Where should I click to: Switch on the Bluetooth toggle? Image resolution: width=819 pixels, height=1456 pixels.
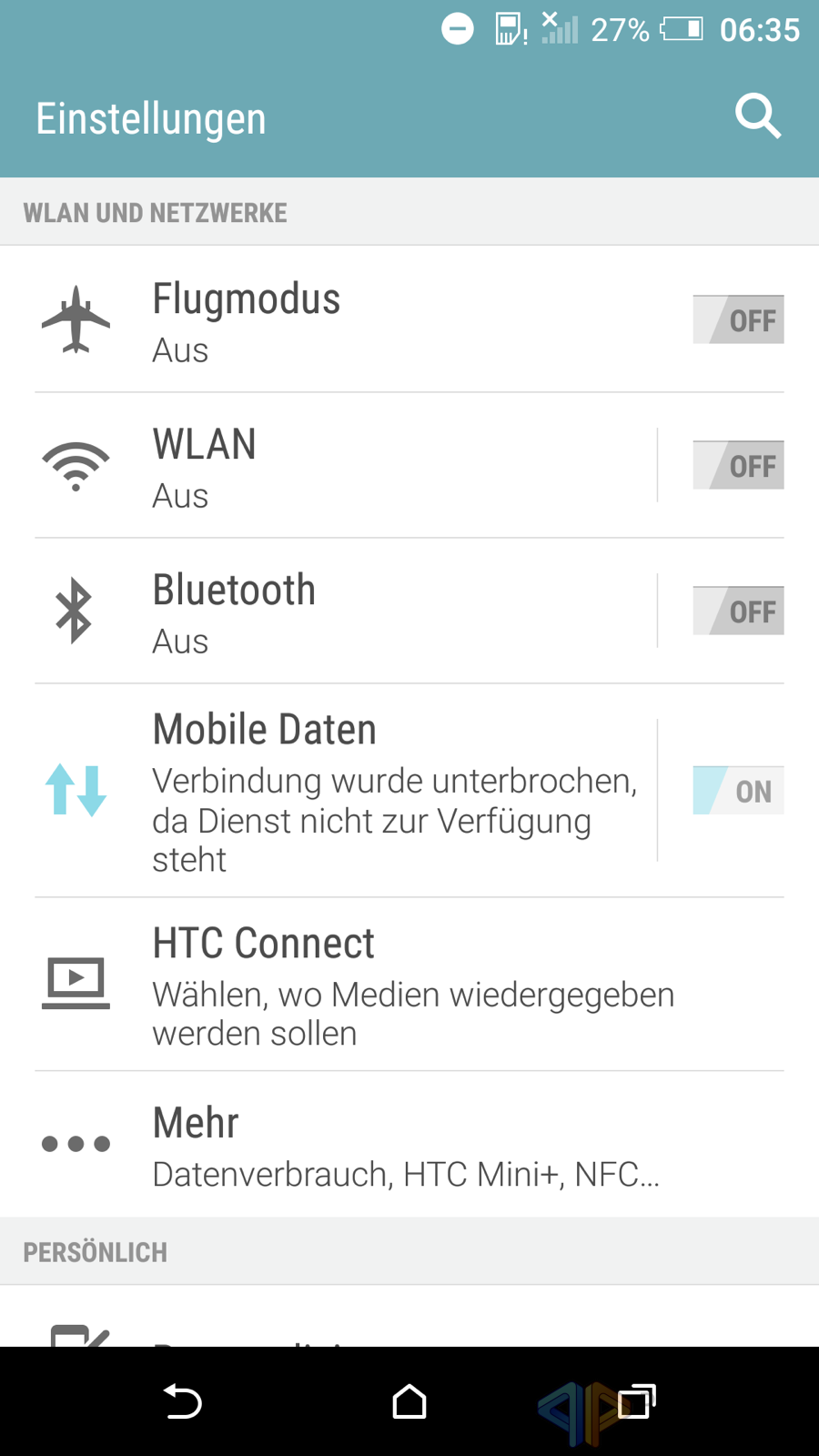click(x=738, y=611)
